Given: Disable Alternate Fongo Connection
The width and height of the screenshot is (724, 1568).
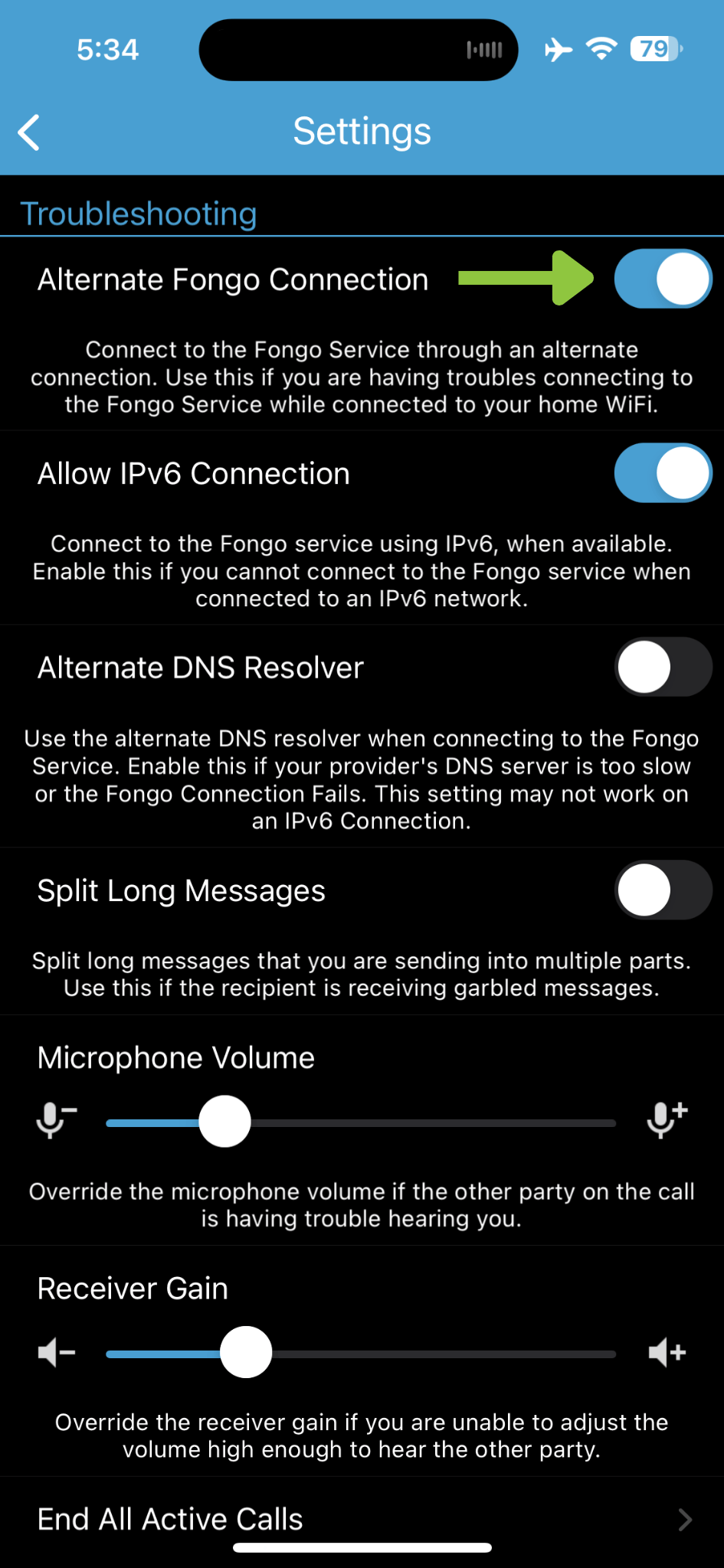Looking at the screenshot, I should [x=663, y=279].
